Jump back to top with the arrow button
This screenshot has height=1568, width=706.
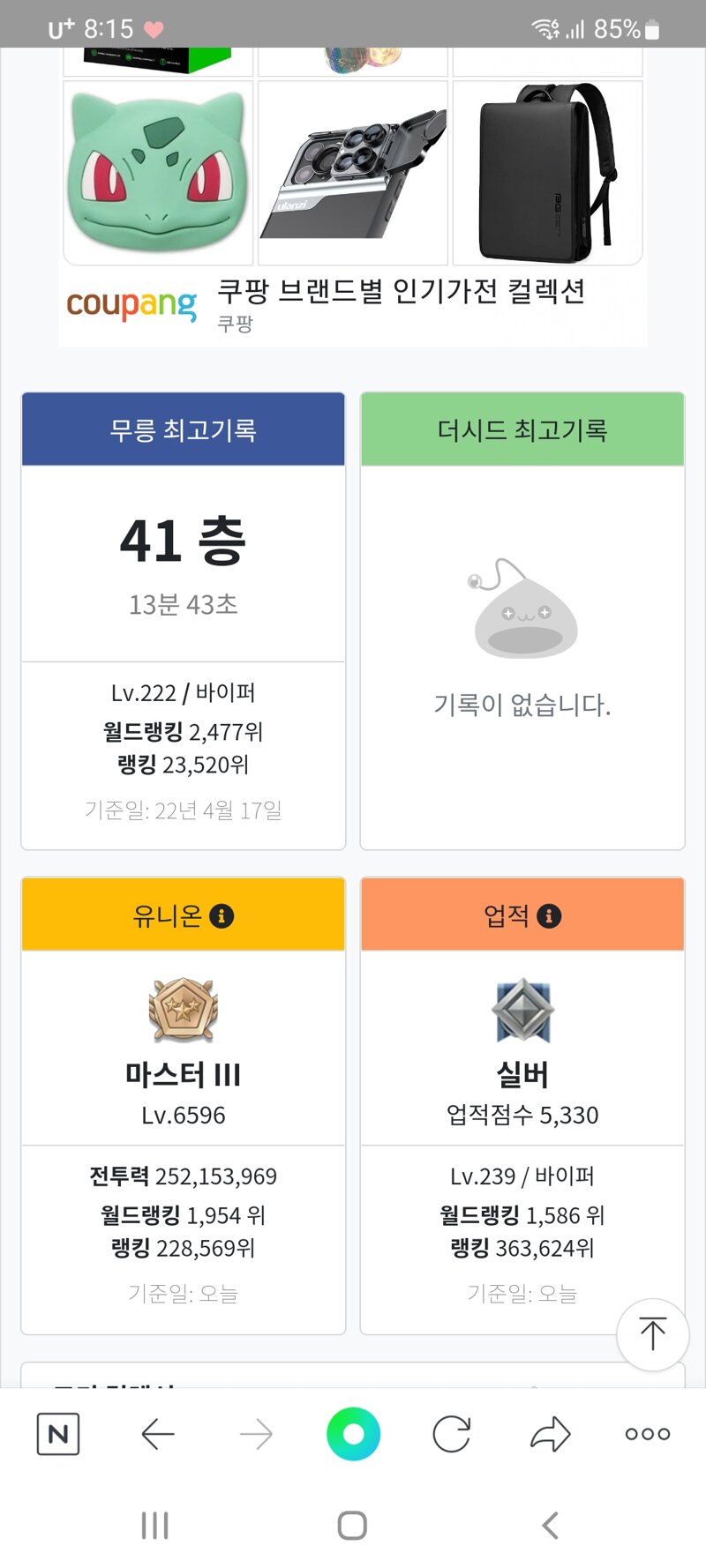(652, 1334)
